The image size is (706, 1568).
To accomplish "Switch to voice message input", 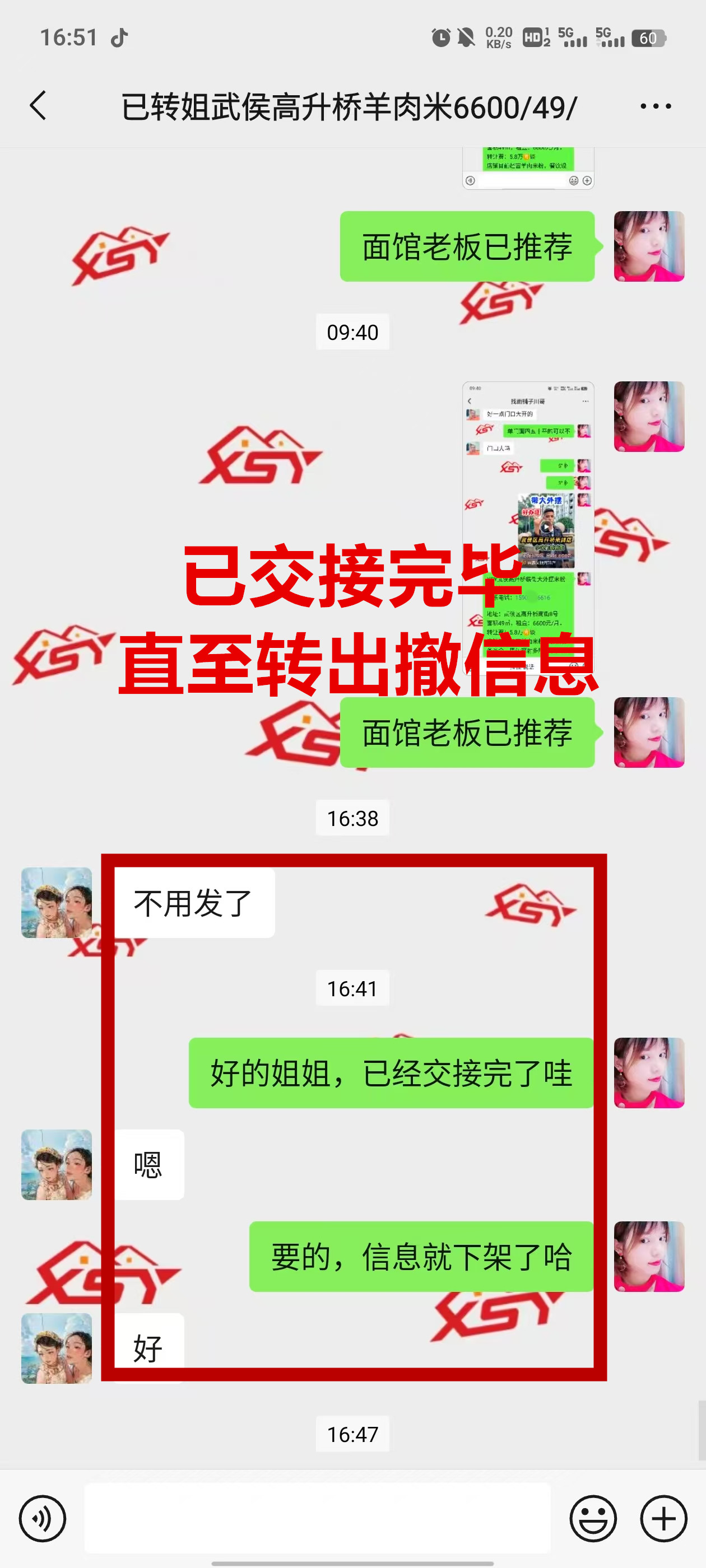I will click(42, 1518).
